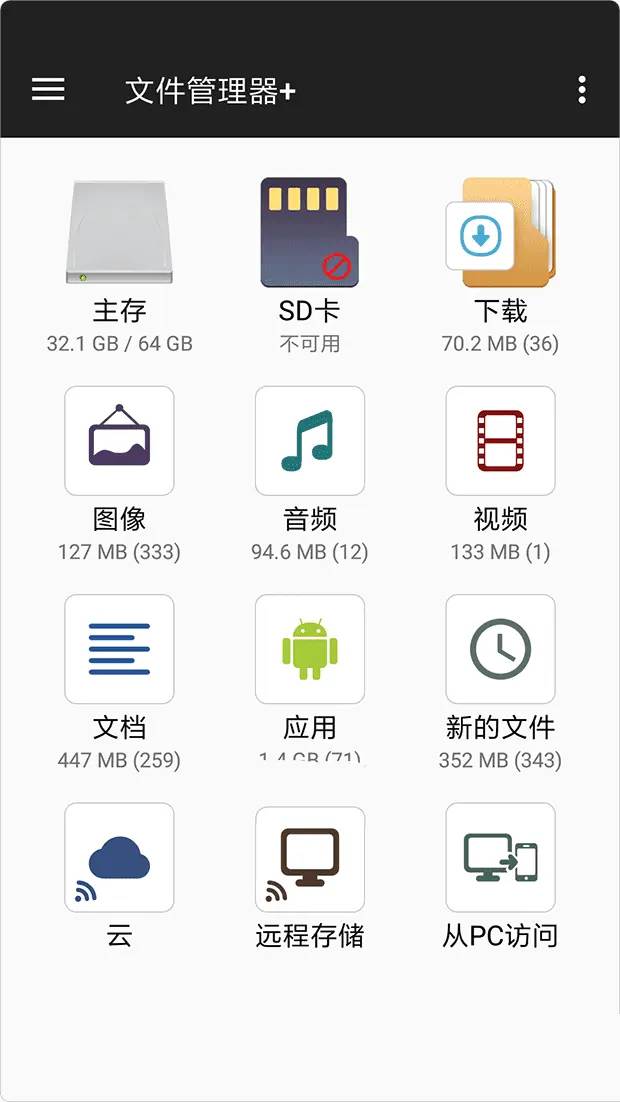Open the 音频 audio category

click(x=309, y=441)
